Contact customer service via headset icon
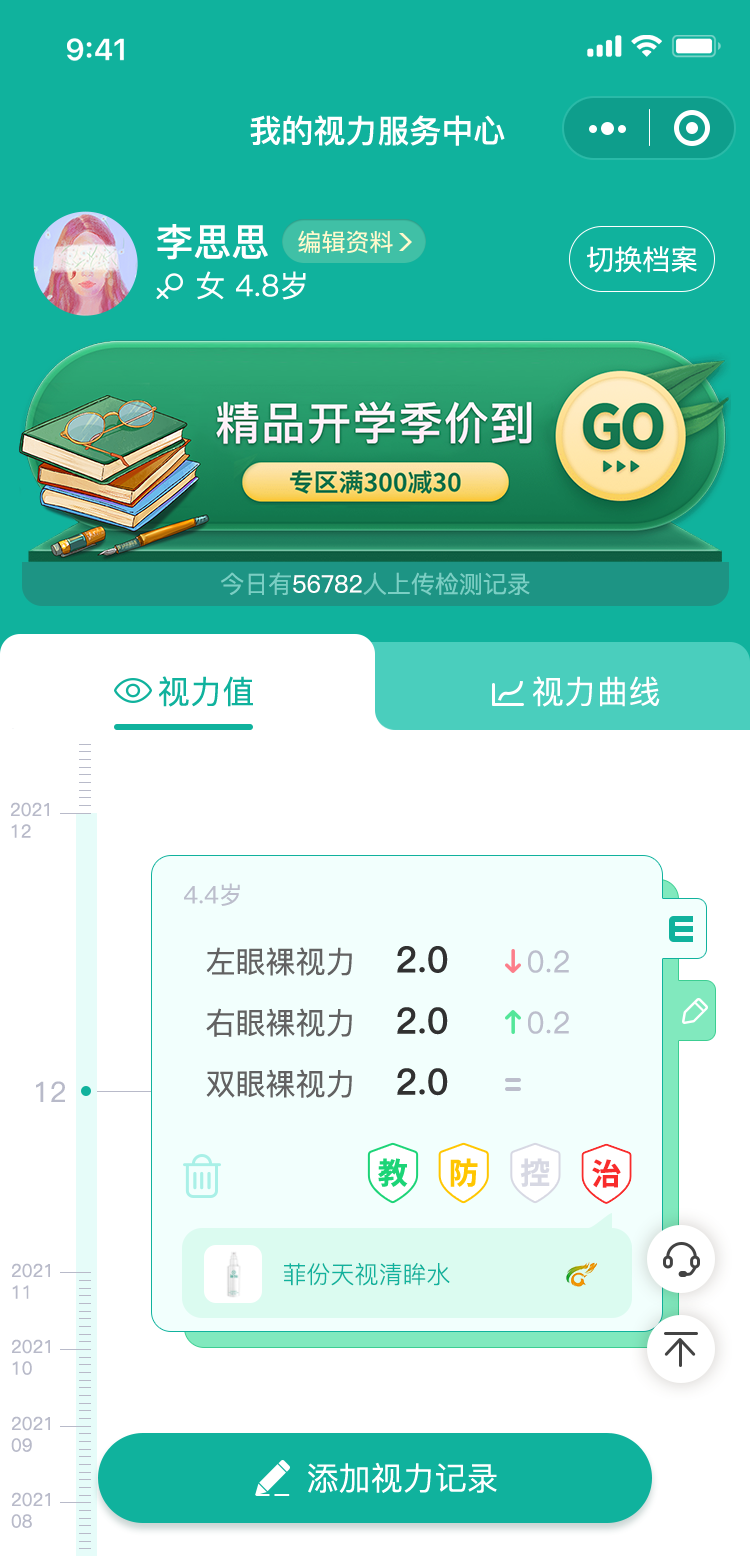Screen dimensions: 750x1556 tap(681, 1258)
